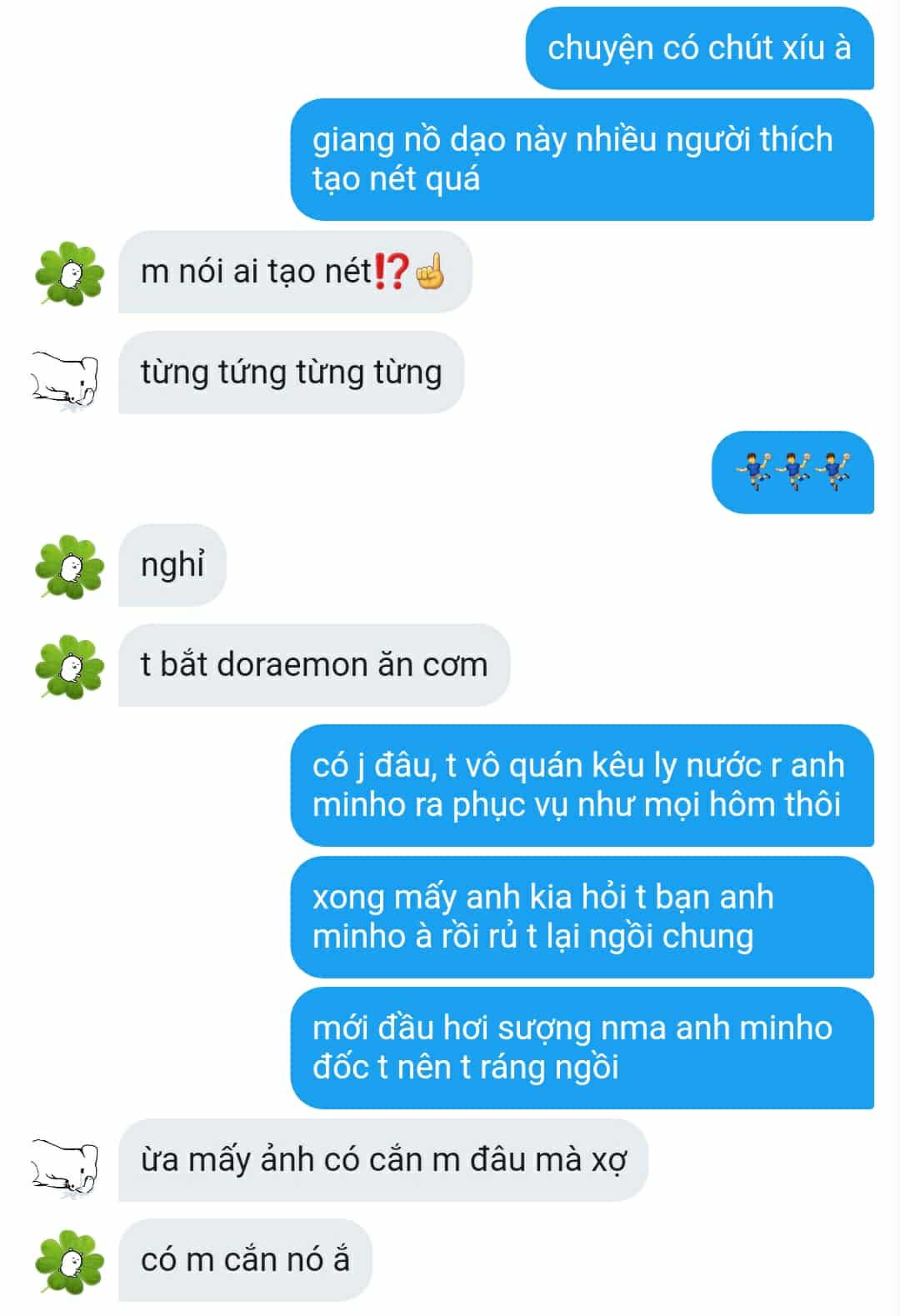
Task: Tap clover avatar next to "nghỉ" message
Action: pos(69,566)
